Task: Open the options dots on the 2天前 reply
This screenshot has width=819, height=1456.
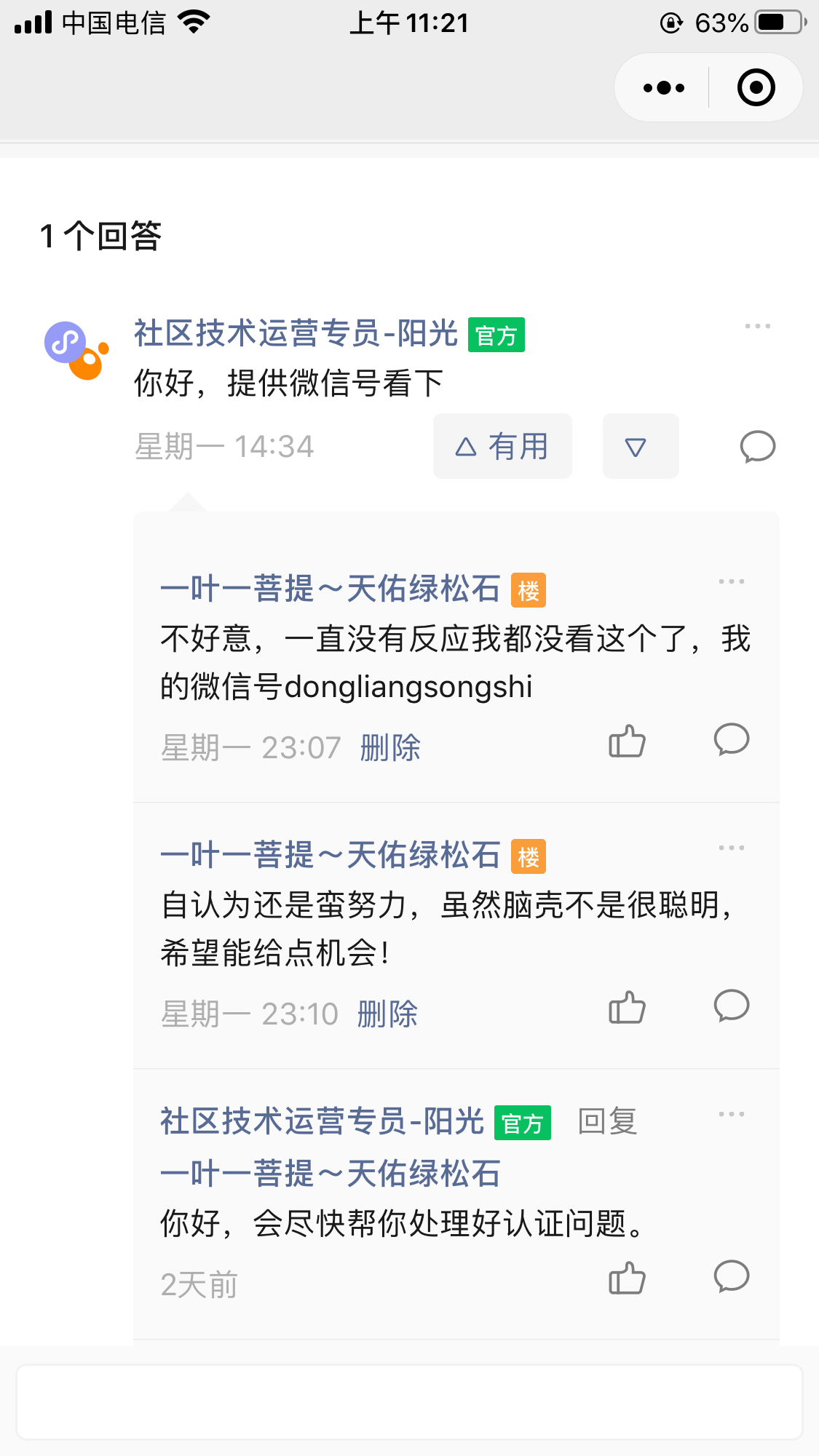Action: (x=732, y=1114)
